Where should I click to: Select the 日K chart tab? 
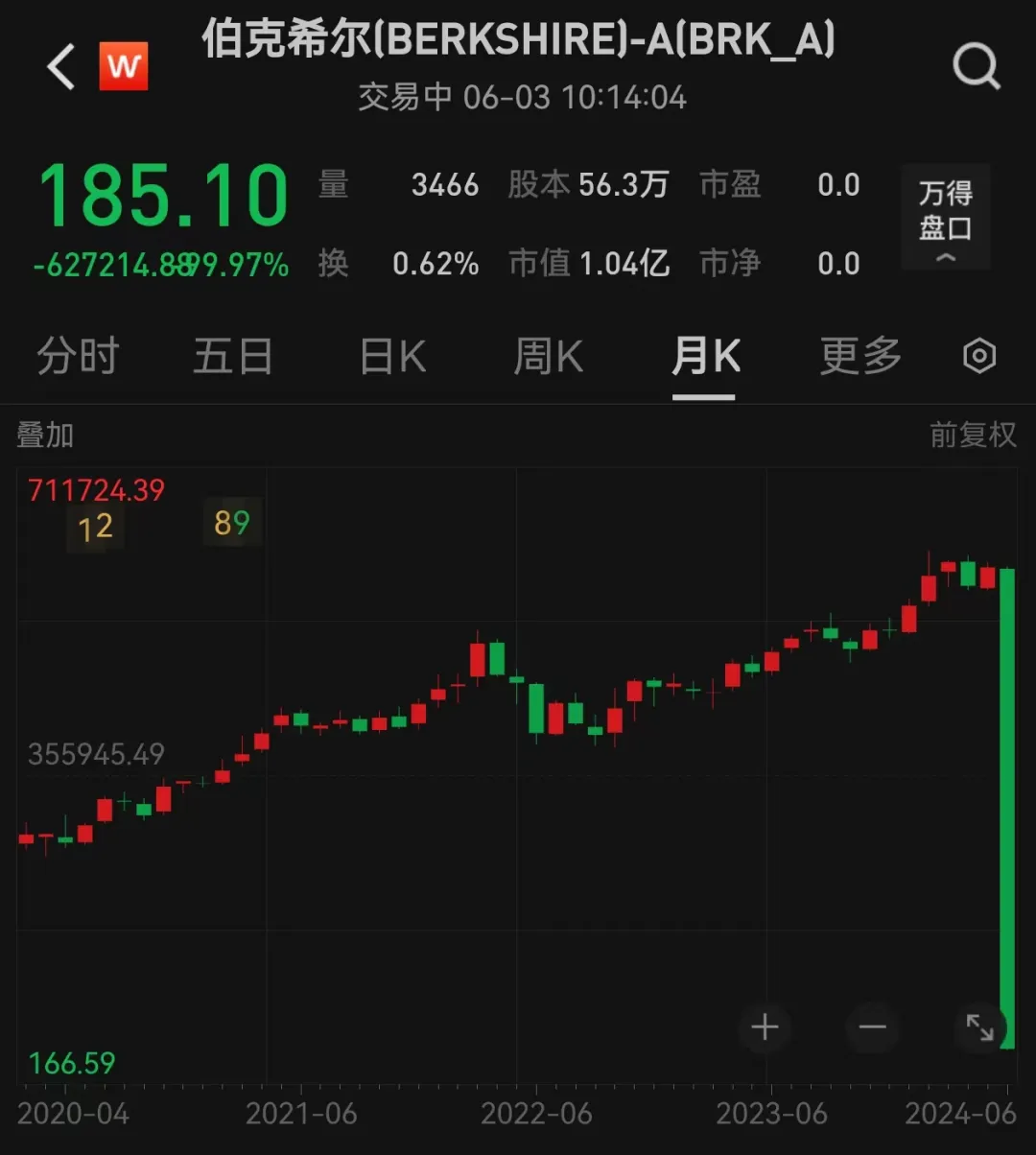tap(392, 356)
